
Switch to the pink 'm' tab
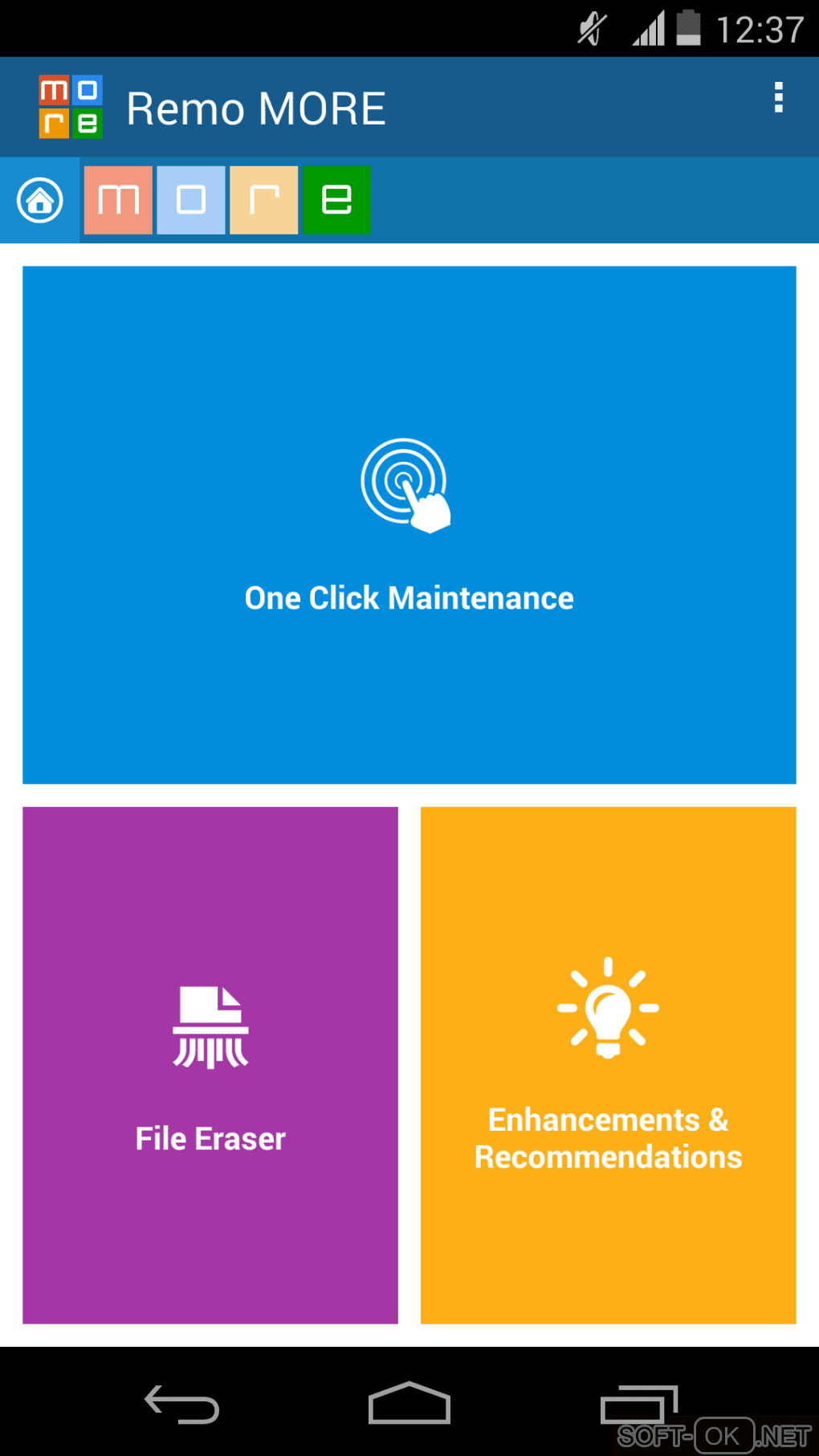point(118,200)
